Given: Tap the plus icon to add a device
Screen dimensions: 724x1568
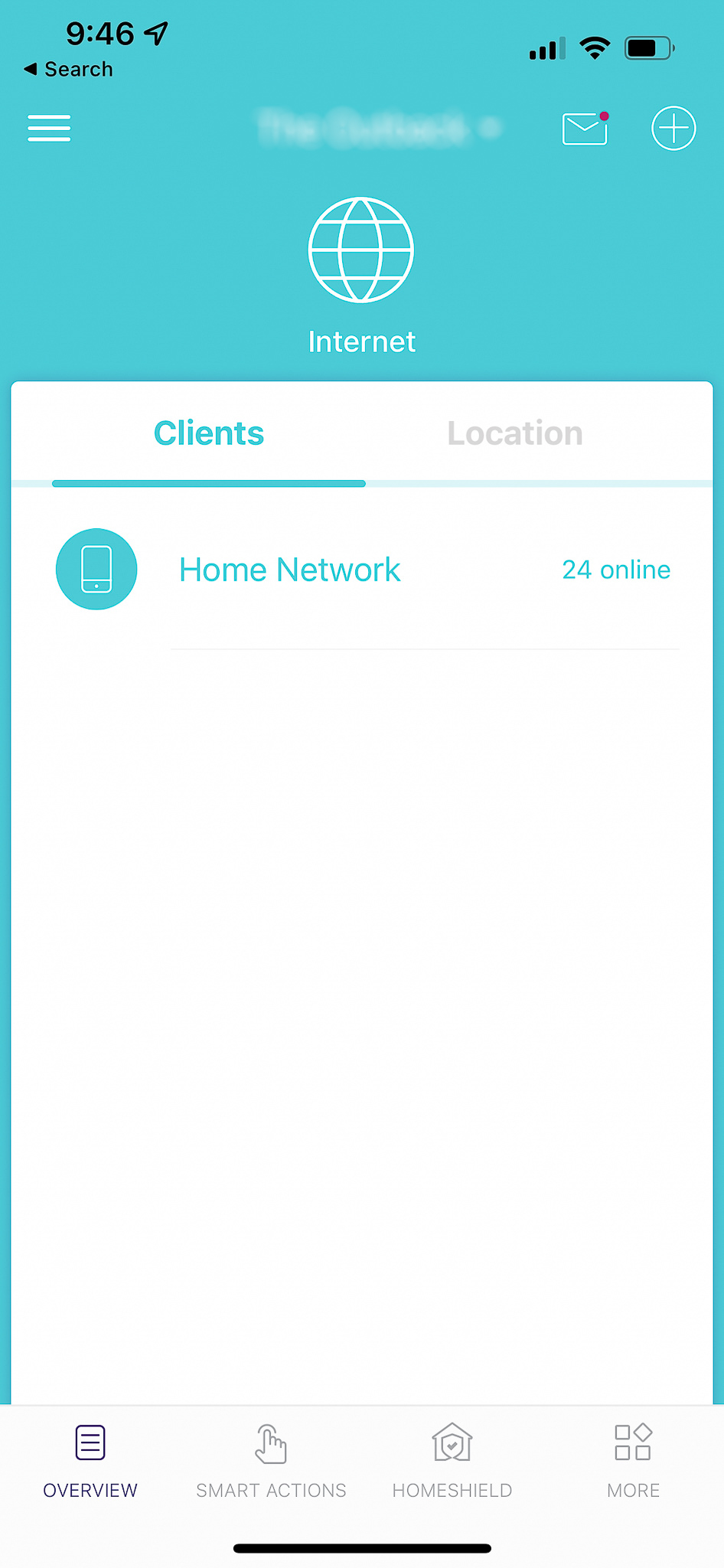Looking at the screenshot, I should tap(673, 128).
